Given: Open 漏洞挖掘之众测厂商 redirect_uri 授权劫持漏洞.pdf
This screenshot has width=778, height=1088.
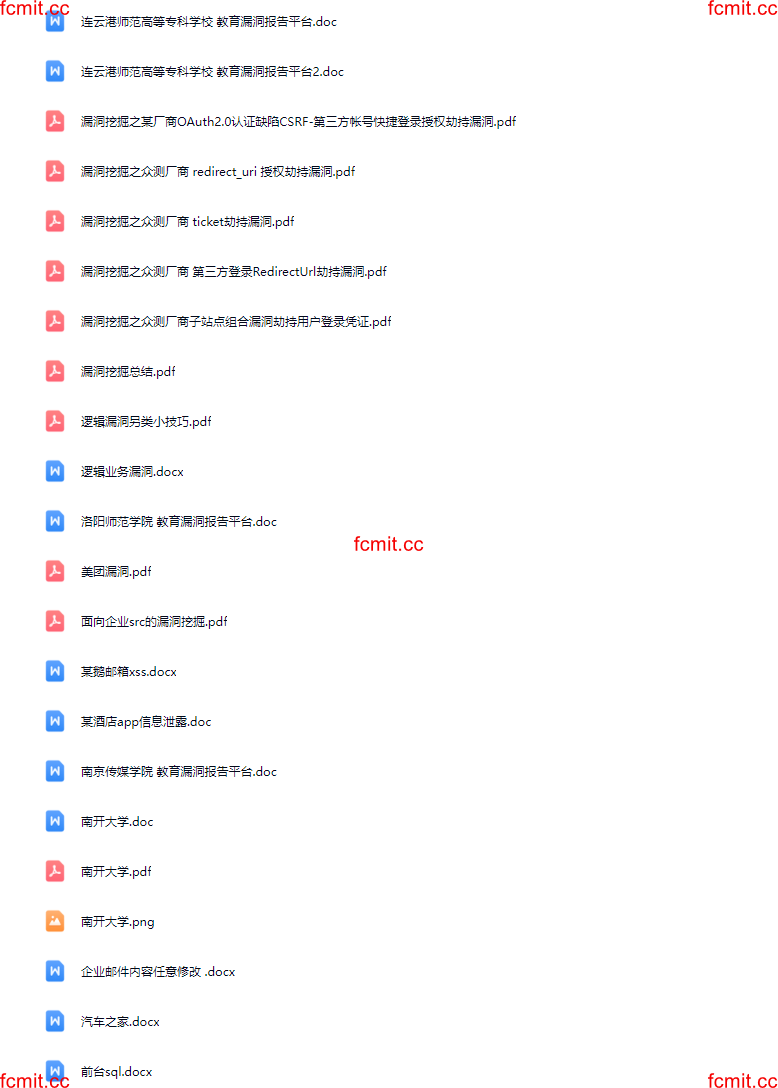Looking at the screenshot, I should coord(218,171).
